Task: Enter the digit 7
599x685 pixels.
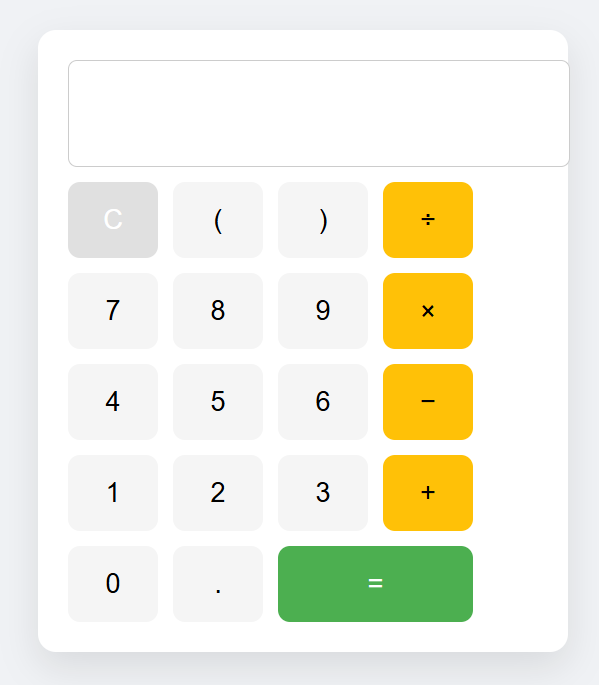Action: (113, 311)
